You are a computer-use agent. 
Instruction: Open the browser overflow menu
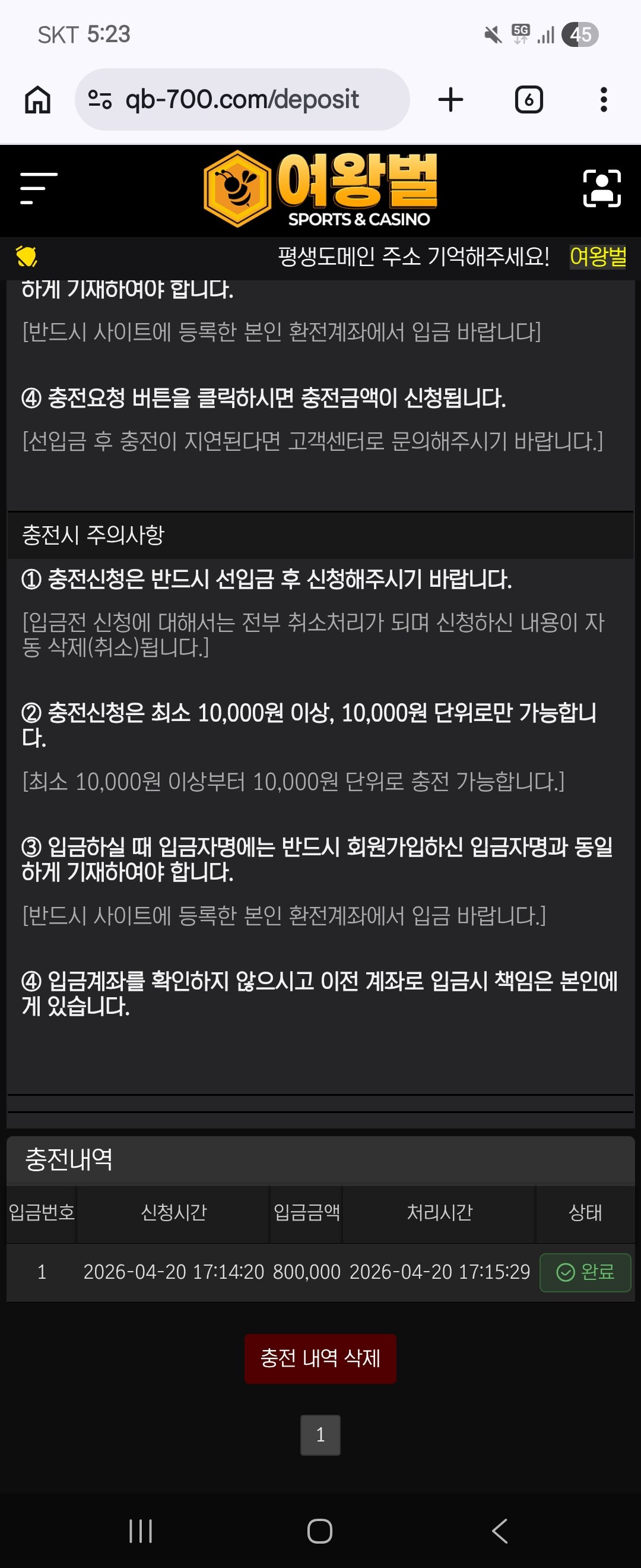603,99
